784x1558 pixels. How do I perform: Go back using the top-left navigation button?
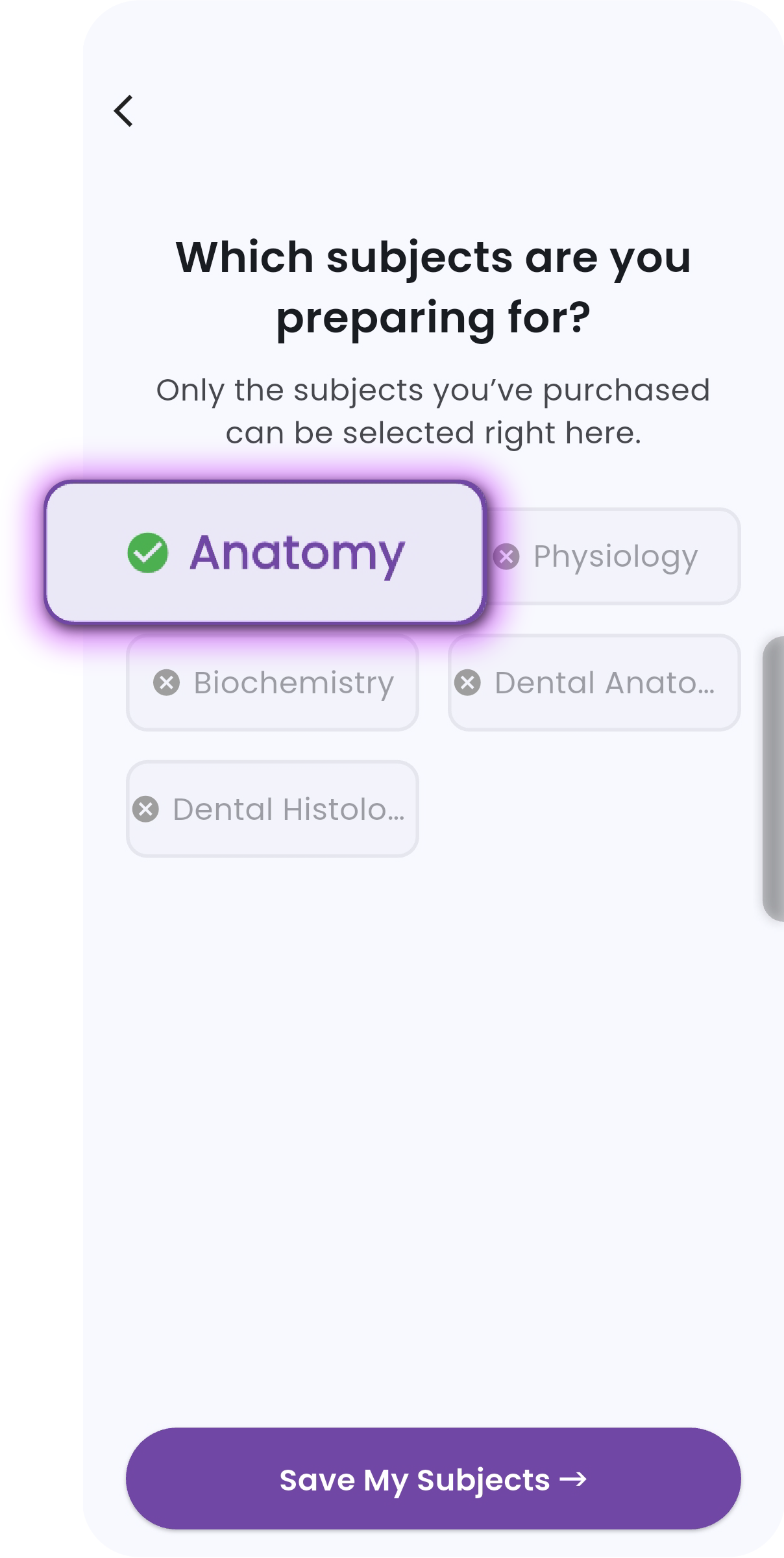click(123, 112)
